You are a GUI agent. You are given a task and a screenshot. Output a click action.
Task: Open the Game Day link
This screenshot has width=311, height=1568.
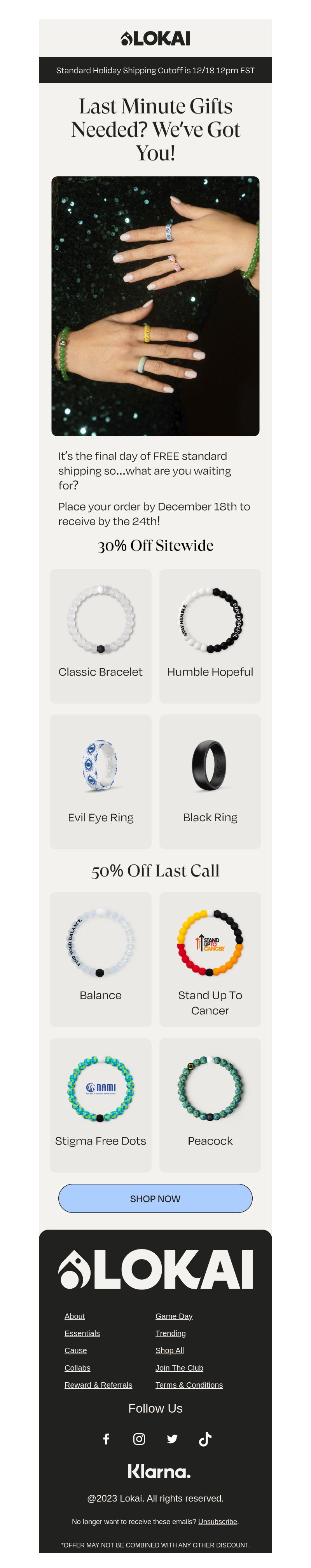(x=173, y=1315)
